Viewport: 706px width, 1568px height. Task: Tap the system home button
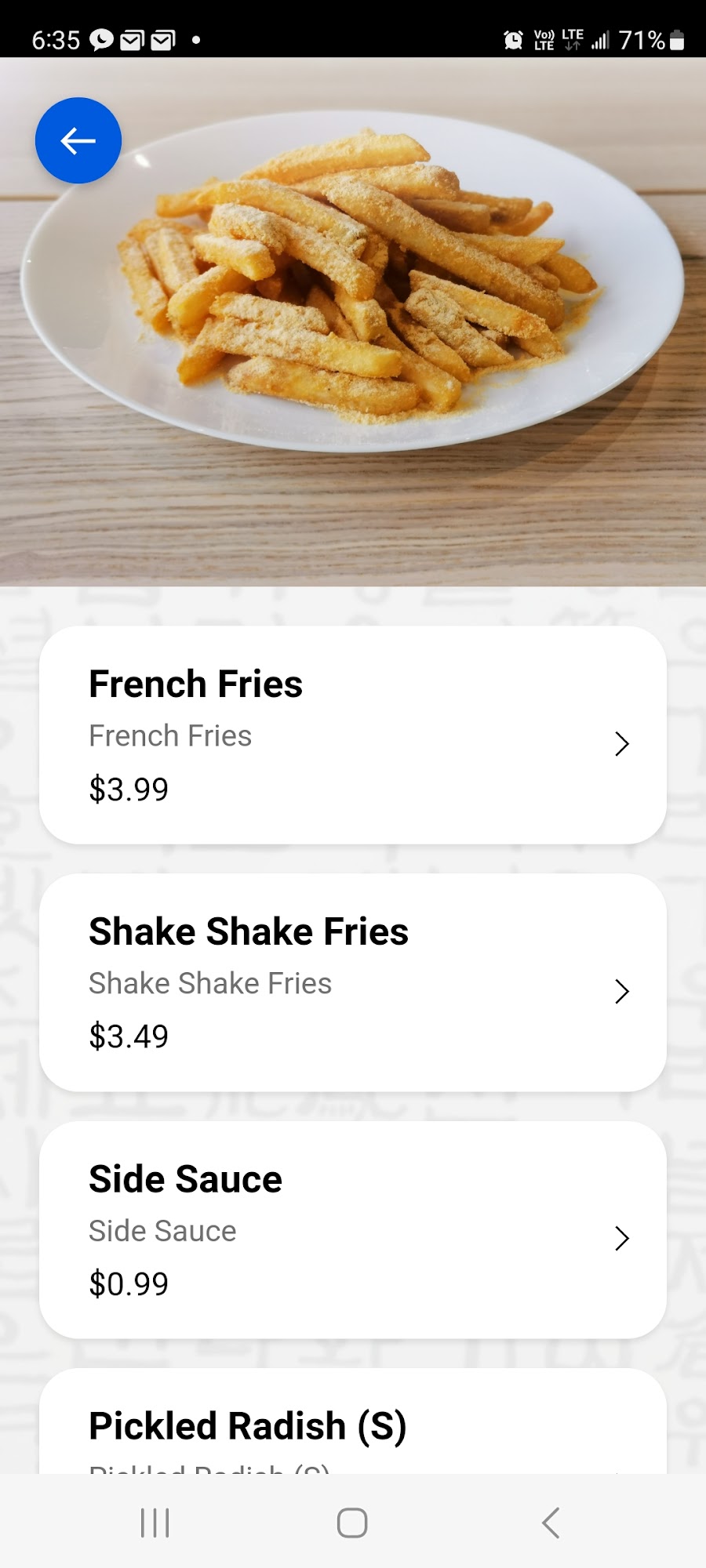coord(352,1523)
